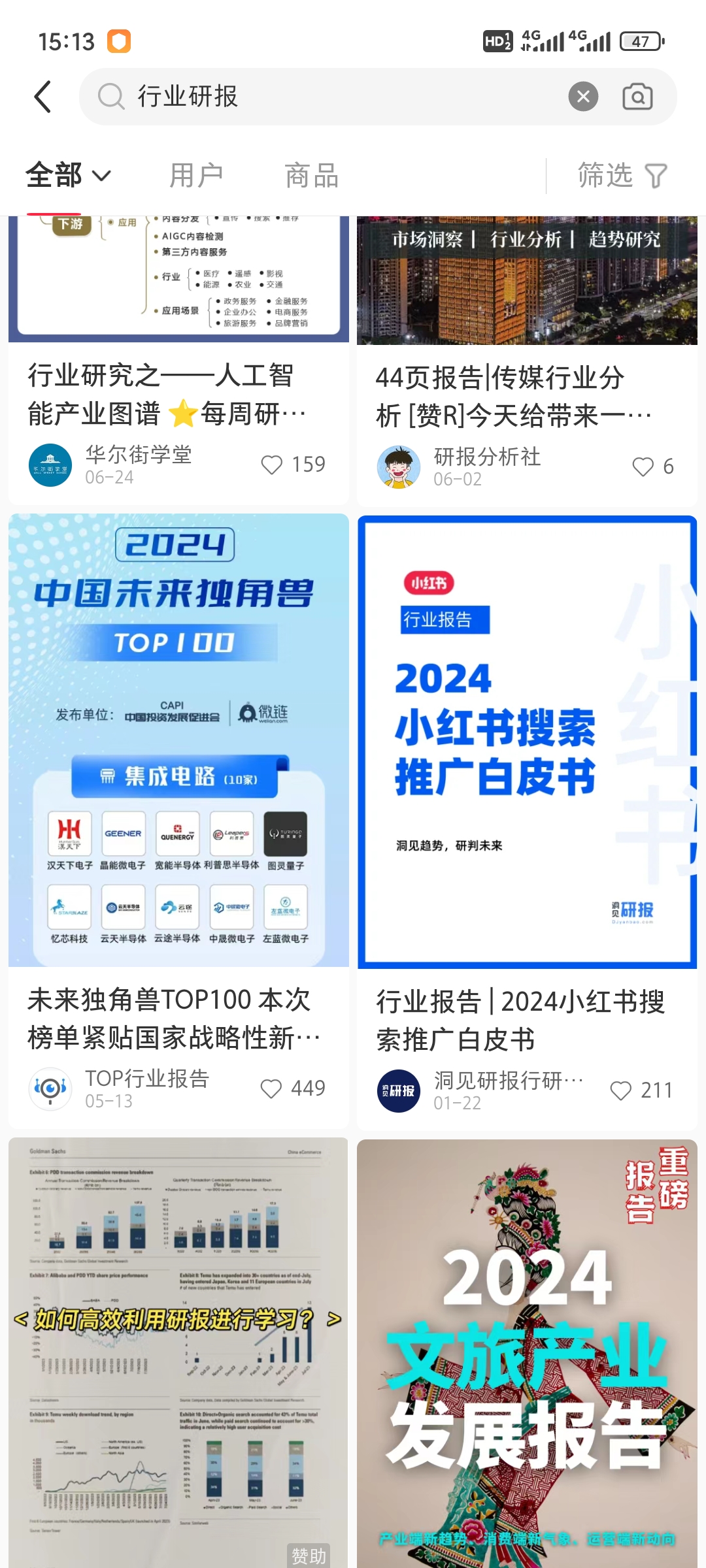Like the 44页报告 traffic media post

pyautogui.click(x=645, y=466)
